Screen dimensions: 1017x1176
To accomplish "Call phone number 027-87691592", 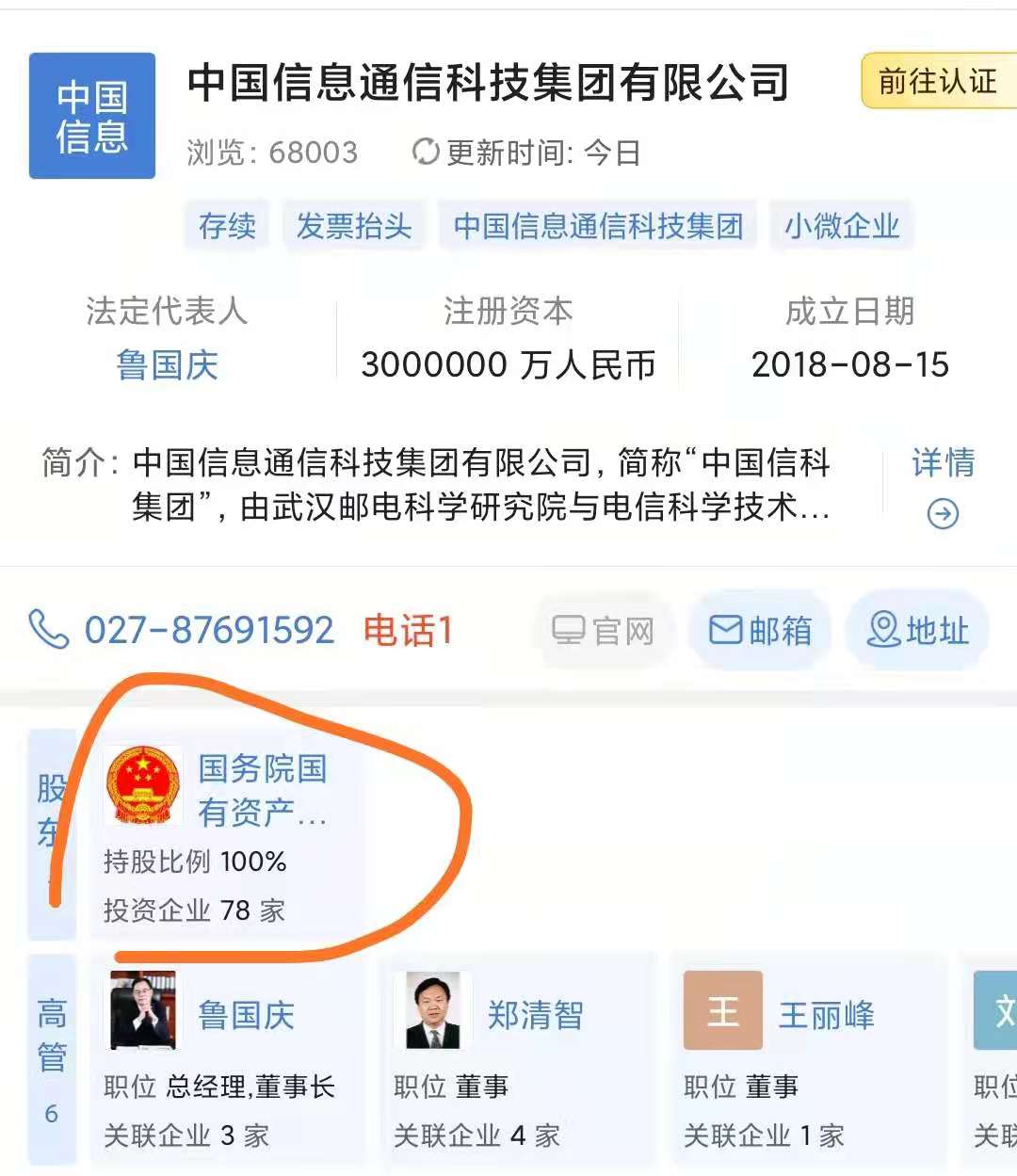I will 209,630.
